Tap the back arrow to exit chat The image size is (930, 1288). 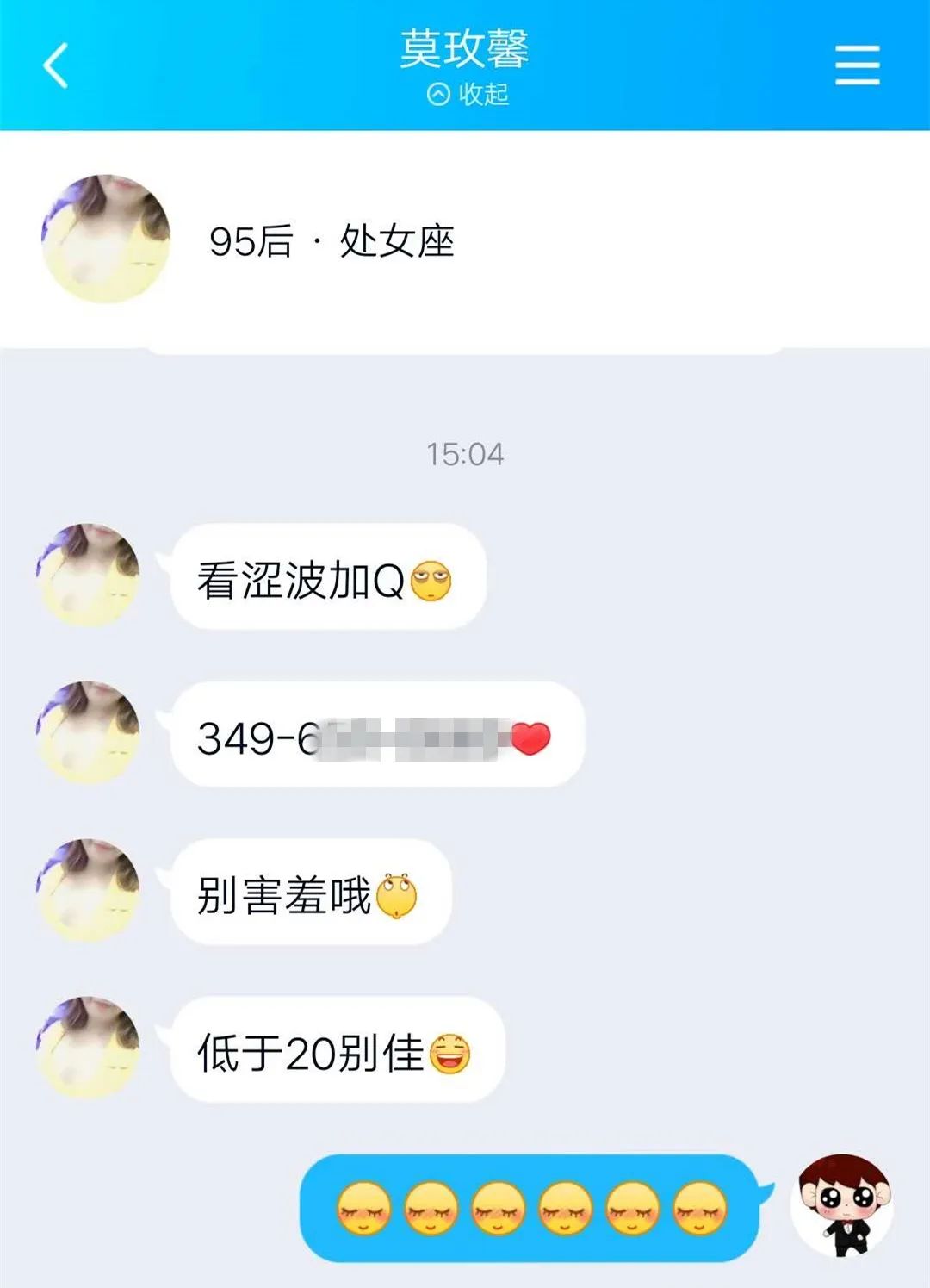pos(57,65)
